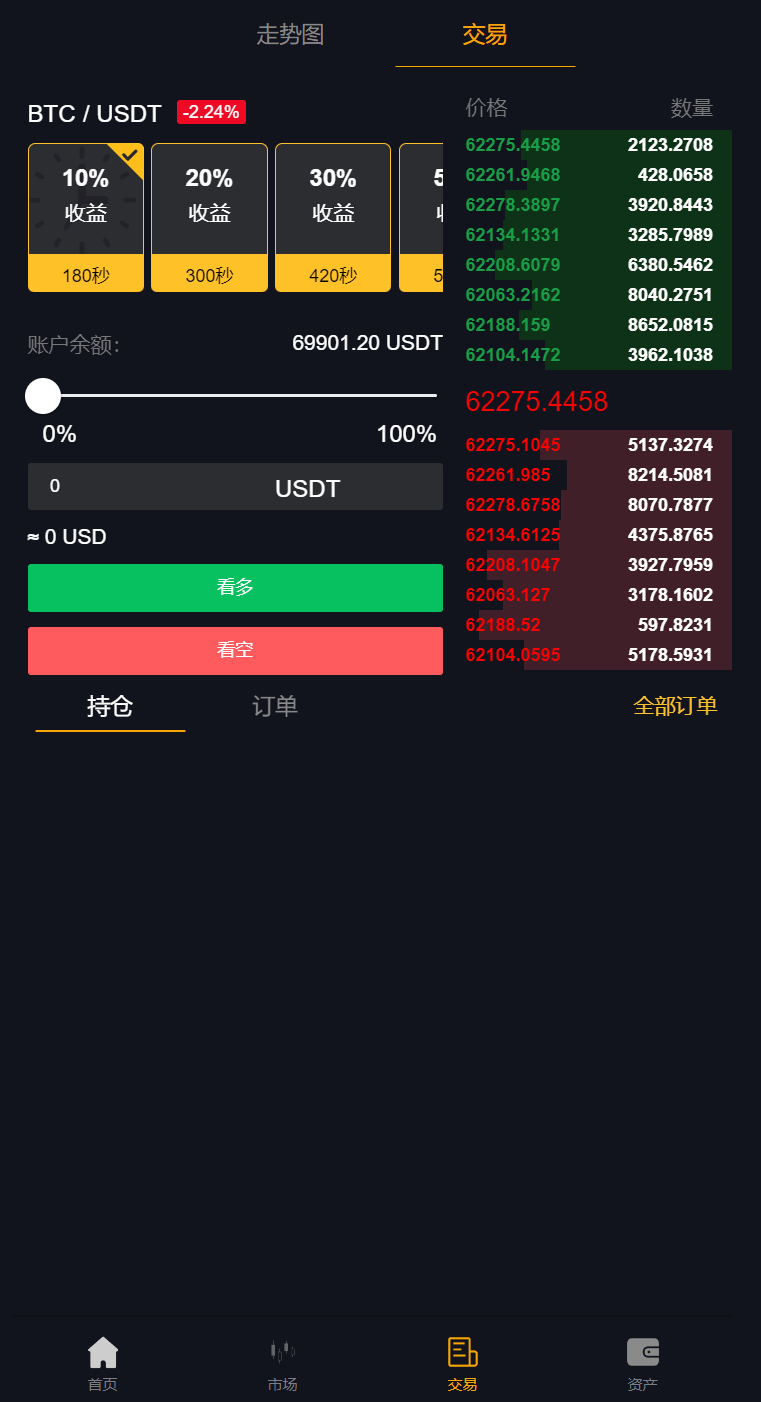This screenshot has height=1402, width=761.
Task: Select the 交易 top tab
Action: [x=485, y=35]
